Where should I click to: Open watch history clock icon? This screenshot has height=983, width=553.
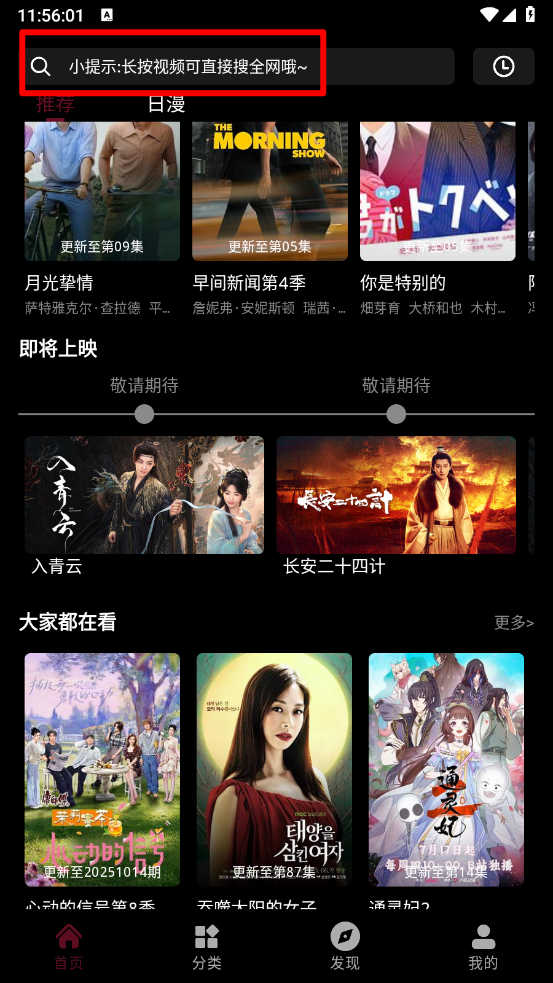point(503,66)
